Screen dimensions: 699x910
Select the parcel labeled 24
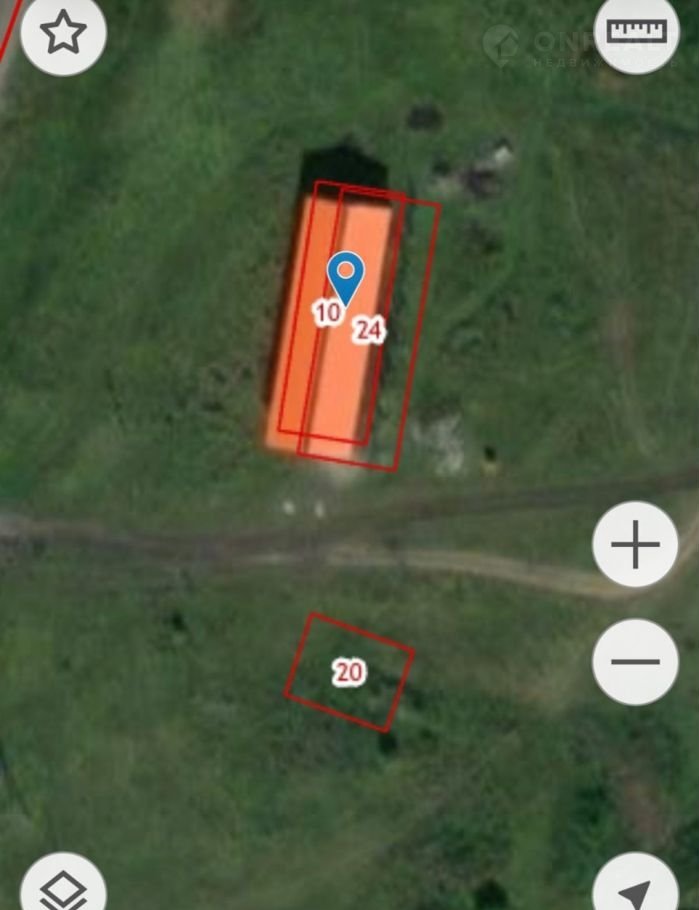point(369,330)
